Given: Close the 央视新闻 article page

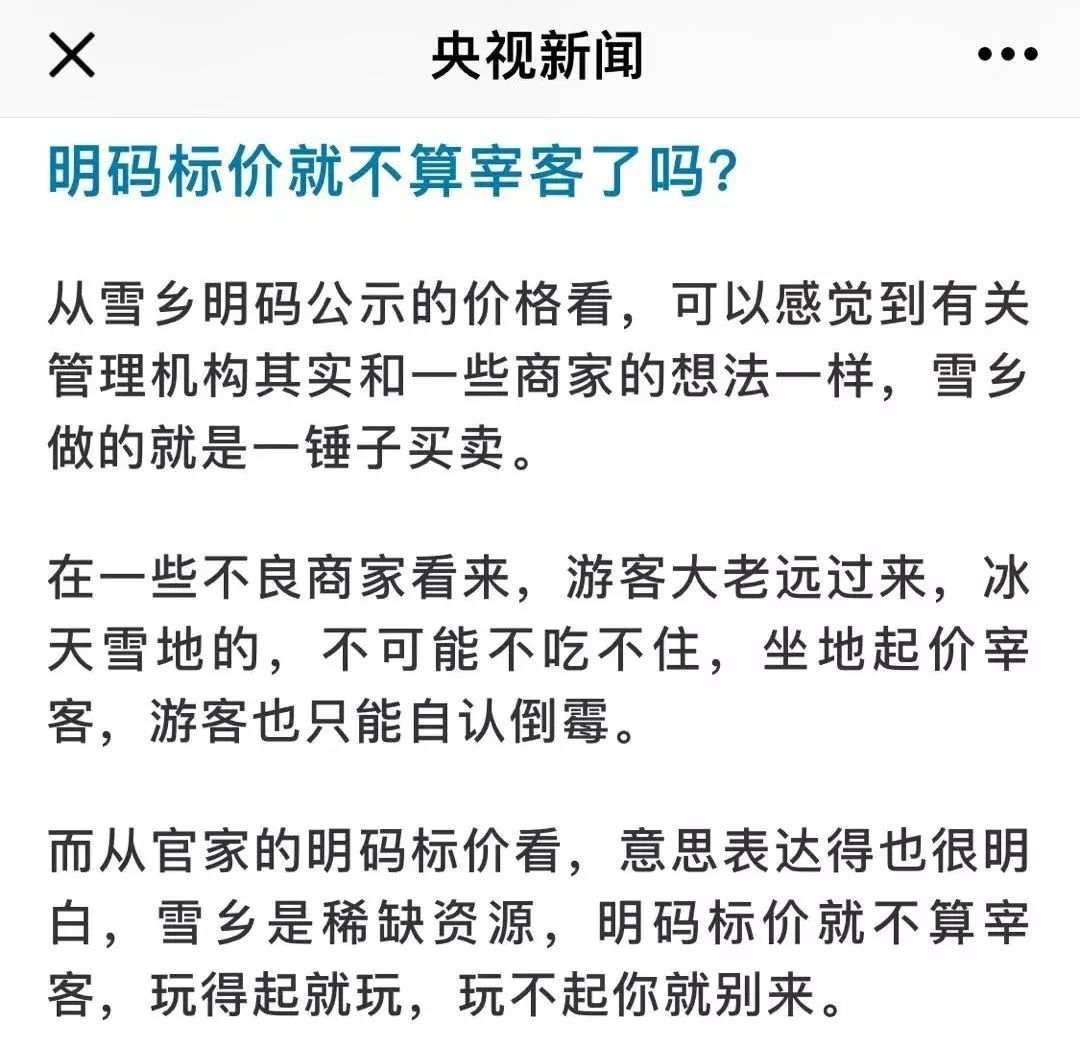Looking at the screenshot, I should (72, 56).
